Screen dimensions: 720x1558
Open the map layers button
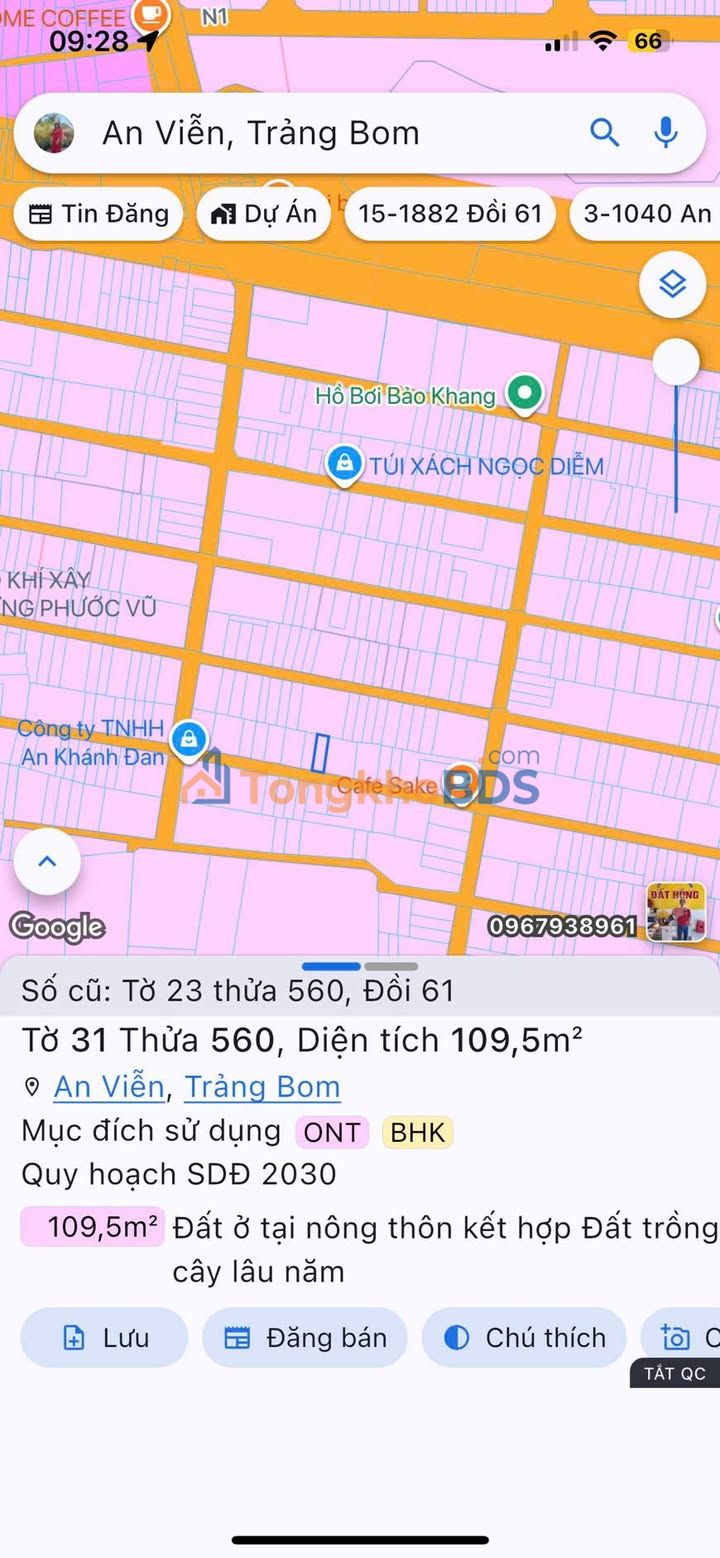tap(672, 285)
